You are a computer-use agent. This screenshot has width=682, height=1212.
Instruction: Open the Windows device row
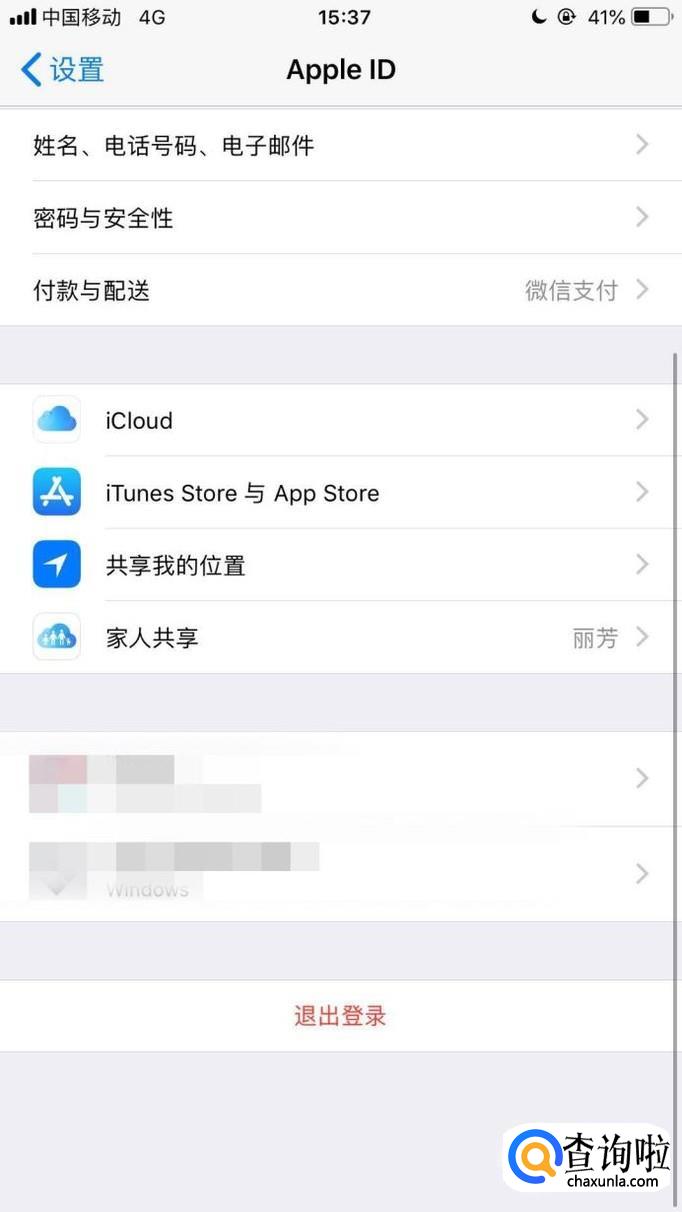coord(340,873)
